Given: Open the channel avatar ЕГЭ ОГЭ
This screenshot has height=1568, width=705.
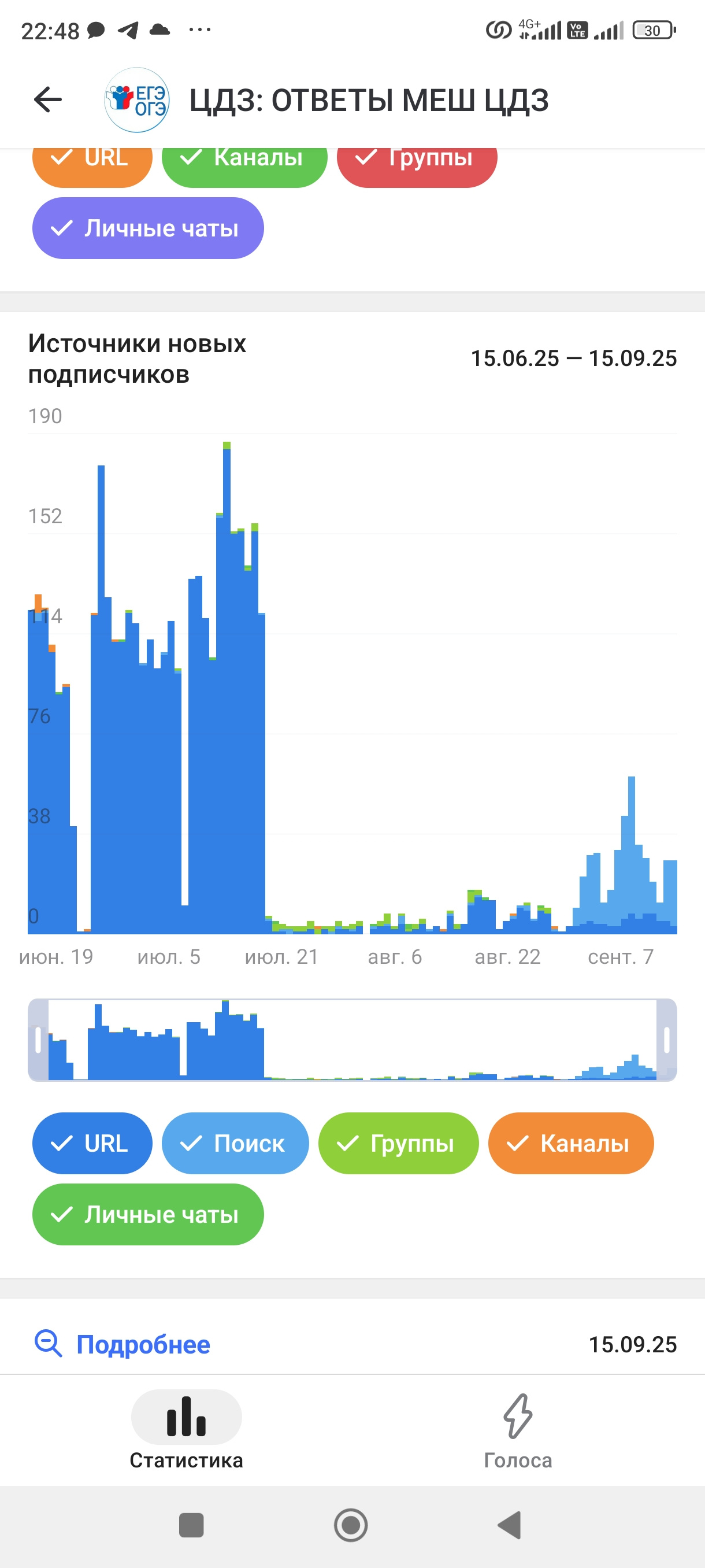Looking at the screenshot, I should (x=137, y=100).
